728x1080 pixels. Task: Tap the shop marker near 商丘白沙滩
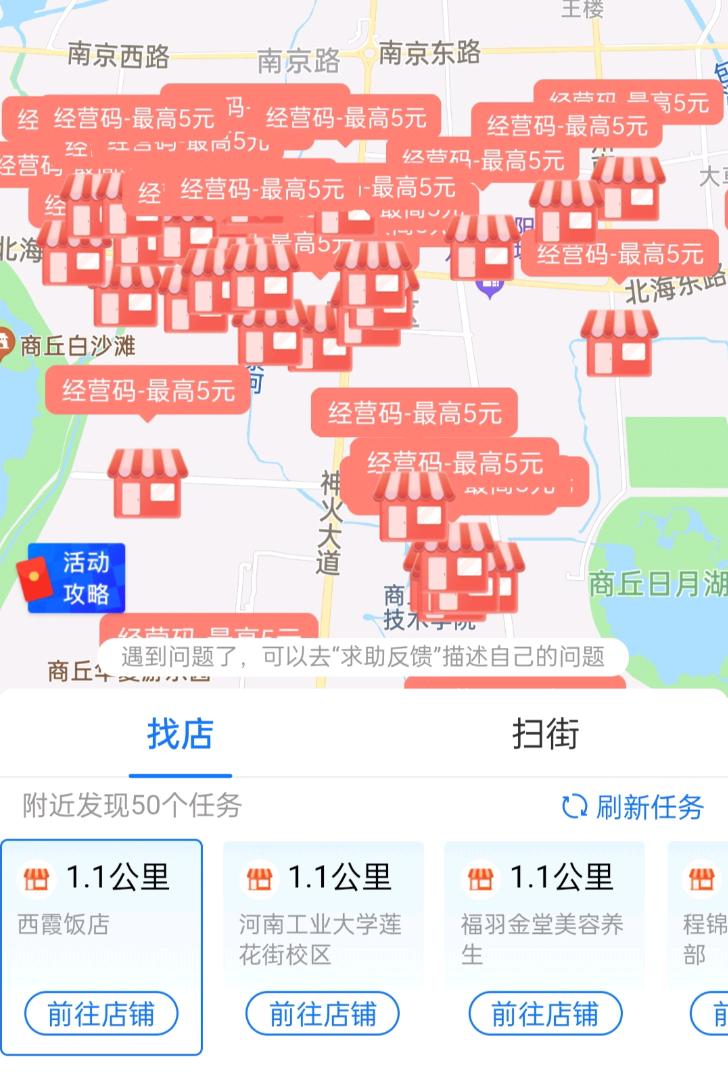pos(147,482)
